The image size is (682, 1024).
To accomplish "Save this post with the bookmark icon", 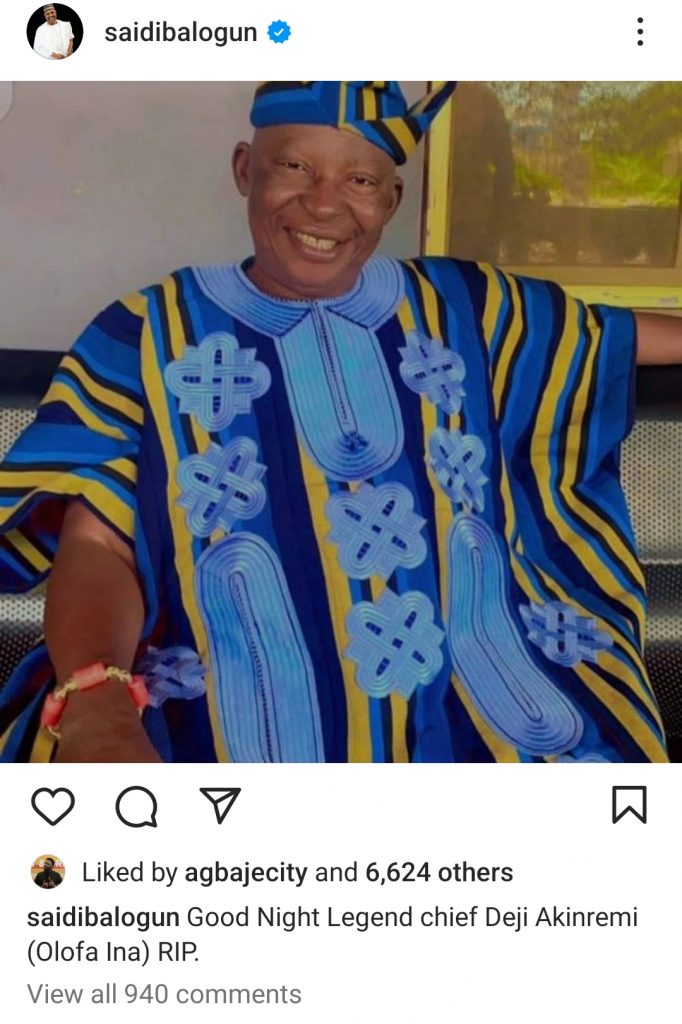I will [x=629, y=805].
